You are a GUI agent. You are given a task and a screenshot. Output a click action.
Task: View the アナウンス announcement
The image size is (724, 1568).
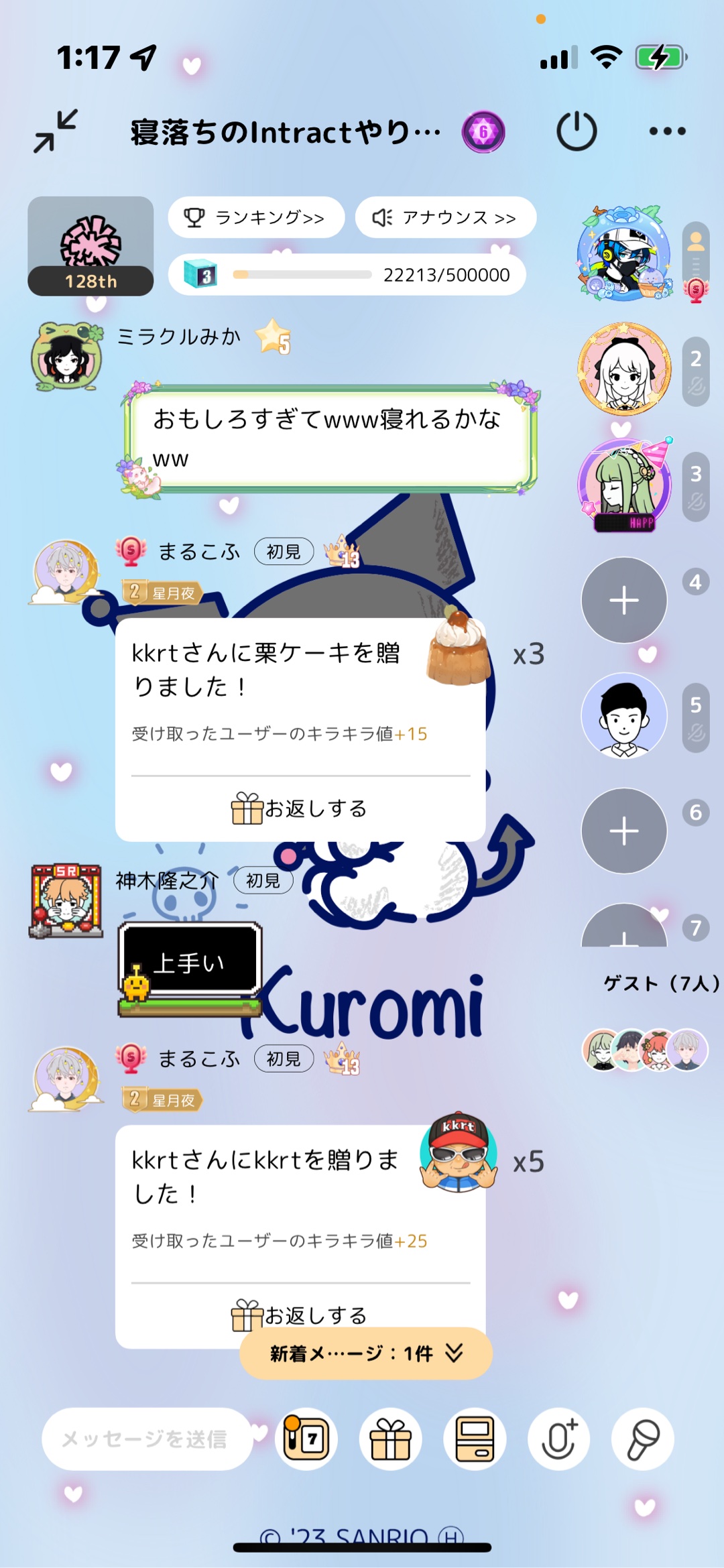coord(445,217)
